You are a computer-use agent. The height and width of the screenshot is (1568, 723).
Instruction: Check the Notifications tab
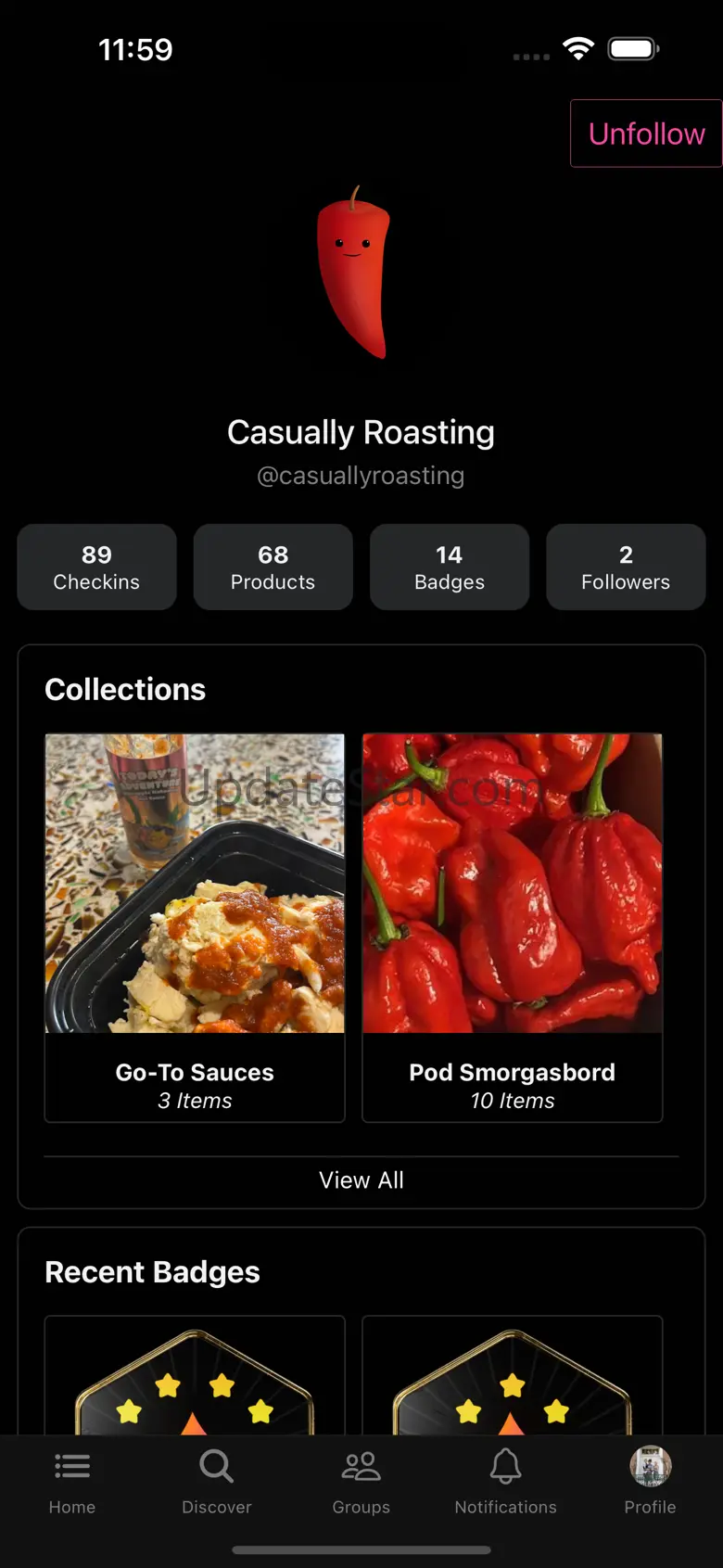coord(506,1482)
